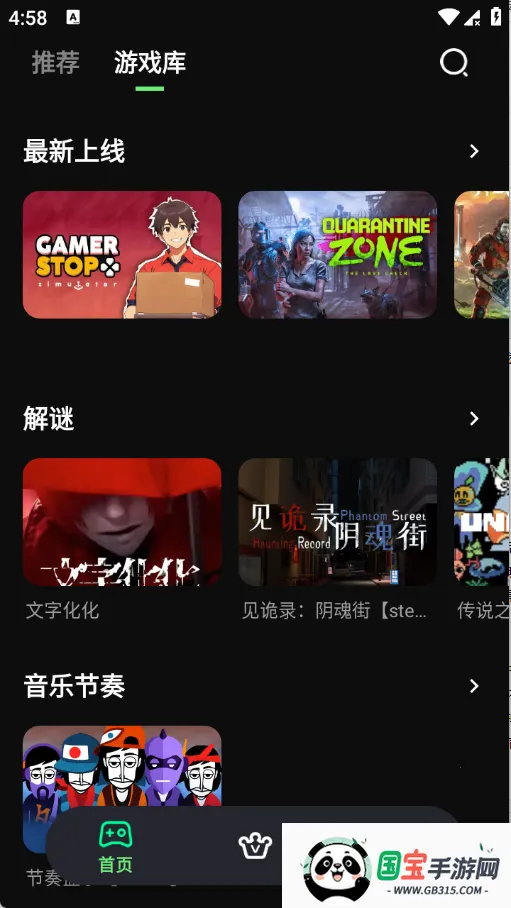Open the crown VIP bottom tab

point(256,847)
